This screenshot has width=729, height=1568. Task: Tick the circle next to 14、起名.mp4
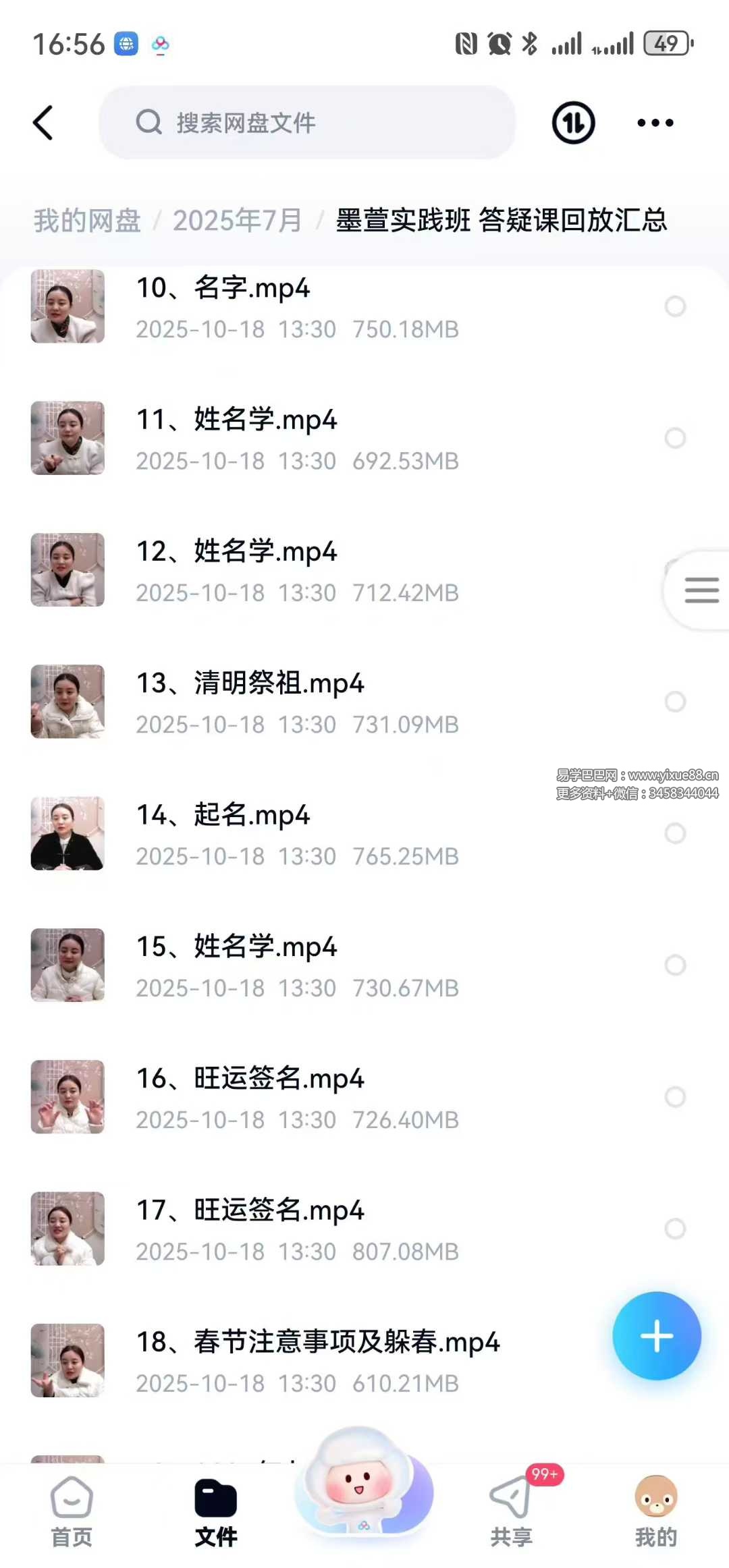click(x=675, y=833)
